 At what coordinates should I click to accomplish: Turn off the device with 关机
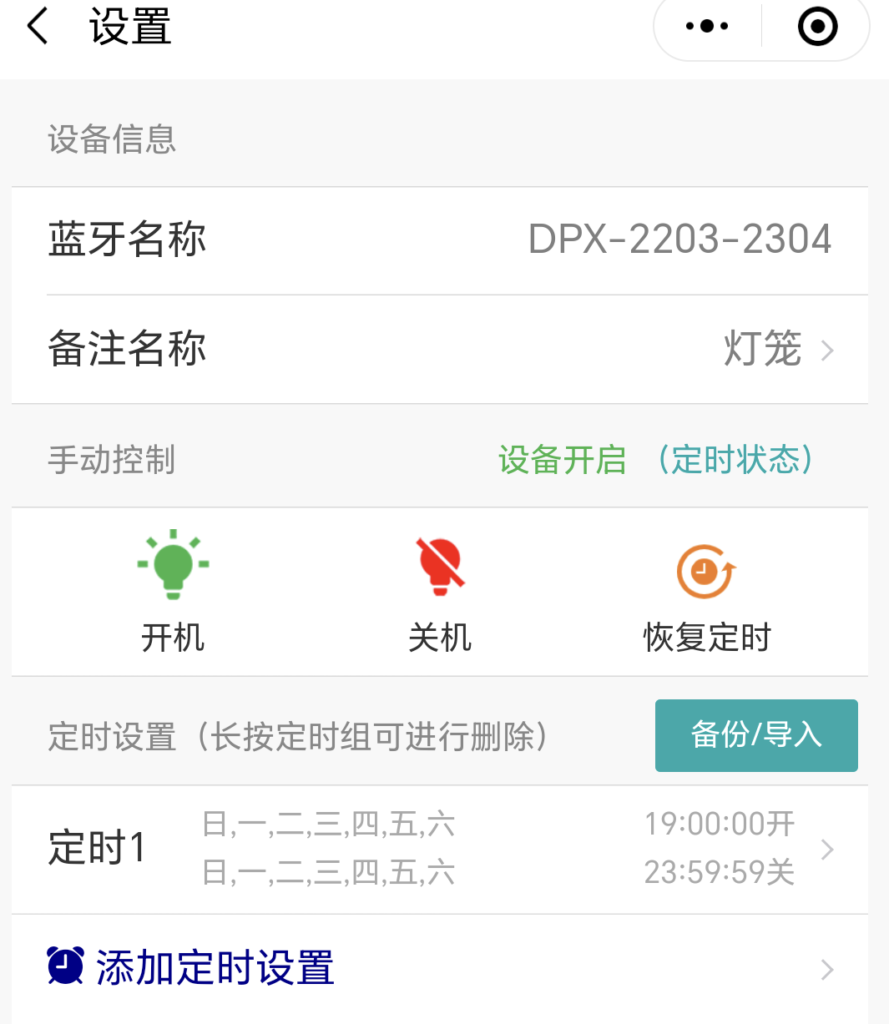click(x=439, y=591)
